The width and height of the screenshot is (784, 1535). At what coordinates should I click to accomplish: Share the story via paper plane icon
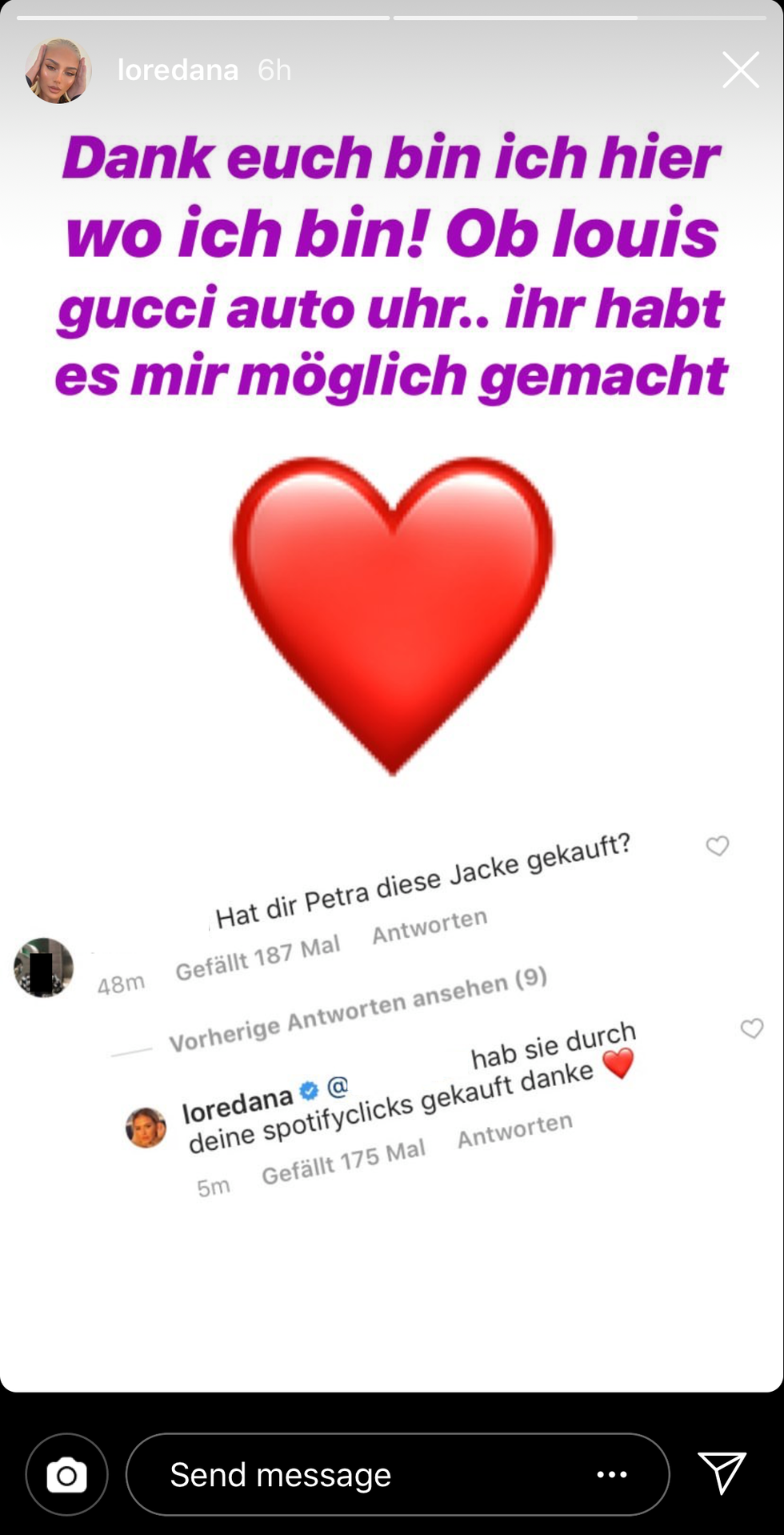(722, 1473)
